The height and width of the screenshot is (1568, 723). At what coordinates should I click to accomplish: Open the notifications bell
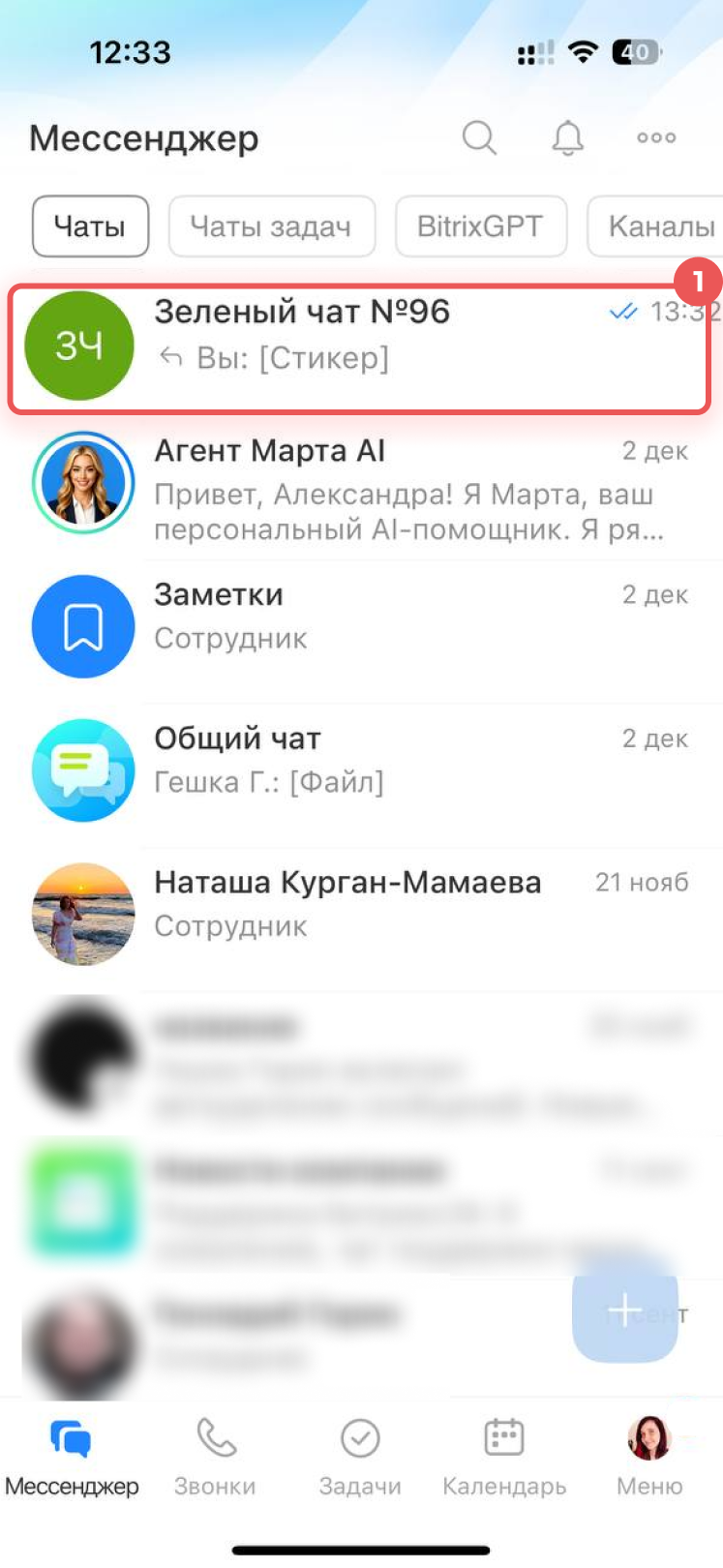pyautogui.click(x=568, y=138)
